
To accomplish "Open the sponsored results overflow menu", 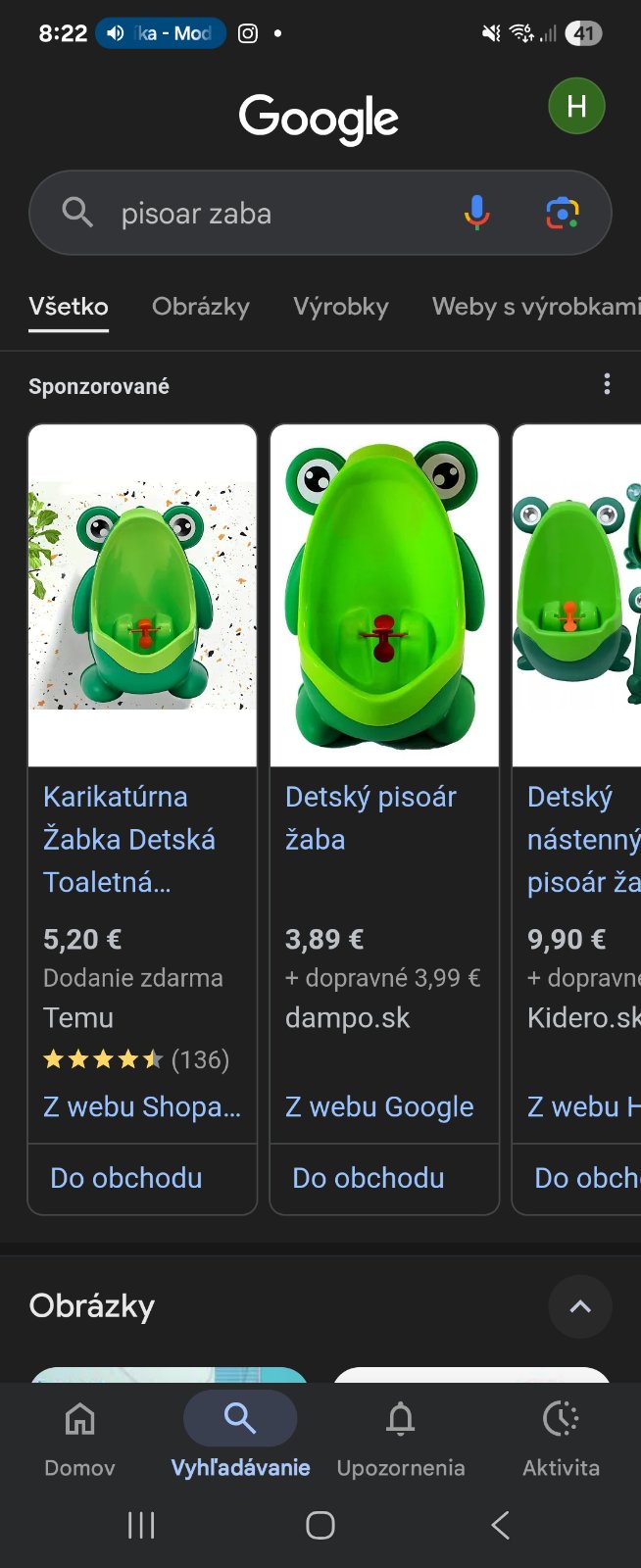I will [x=607, y=384].
